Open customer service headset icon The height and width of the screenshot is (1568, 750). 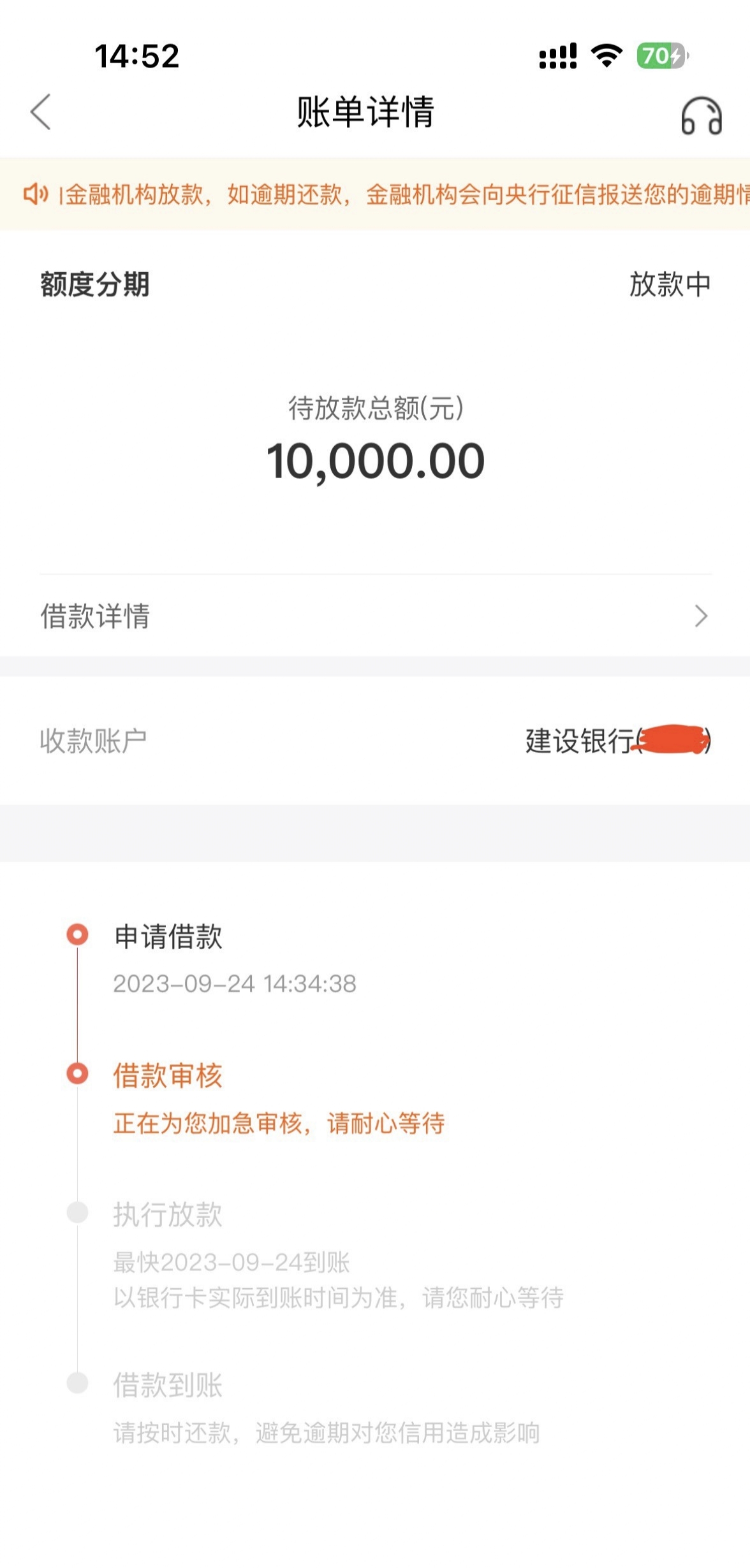pos(701,116)
